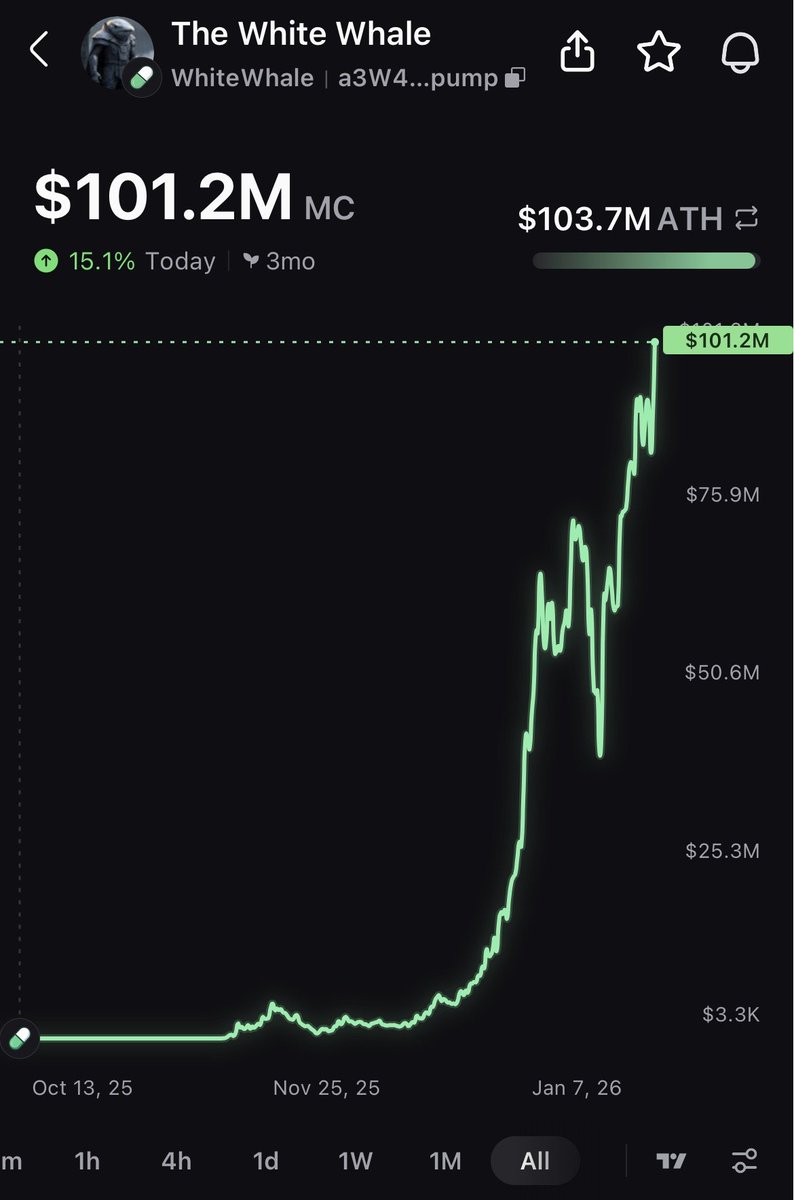Open the price alert bell
This screenshot has width=794, height=1200.
(x=740, y=53)
